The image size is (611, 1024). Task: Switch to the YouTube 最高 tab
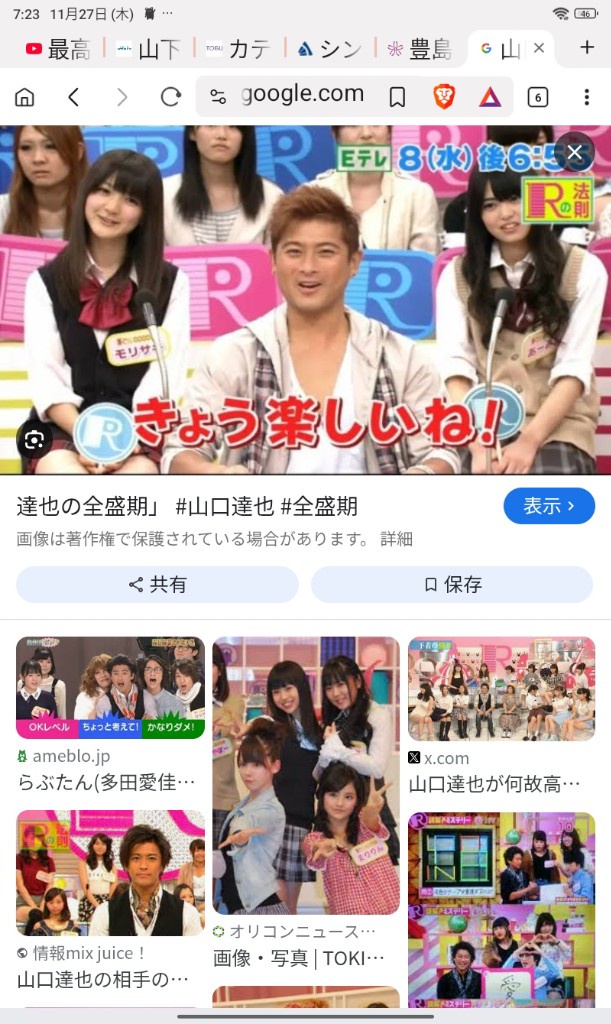click(x=58, y=49)
